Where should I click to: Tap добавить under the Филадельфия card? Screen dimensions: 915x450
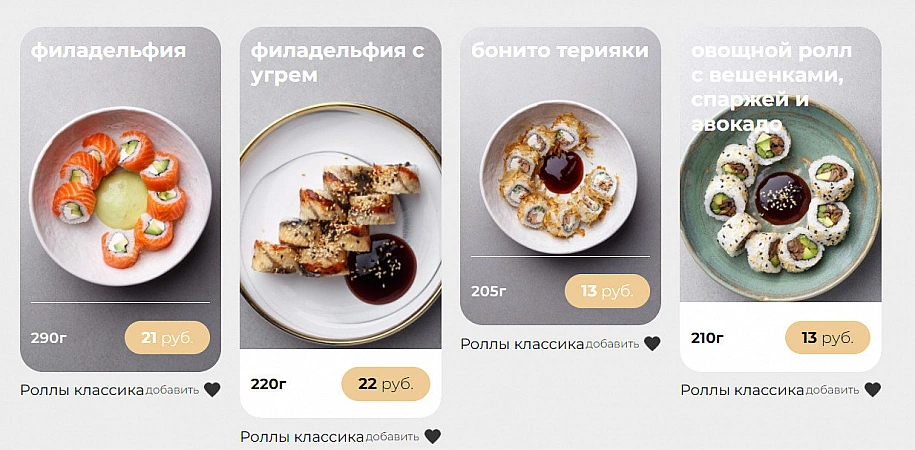172,390
